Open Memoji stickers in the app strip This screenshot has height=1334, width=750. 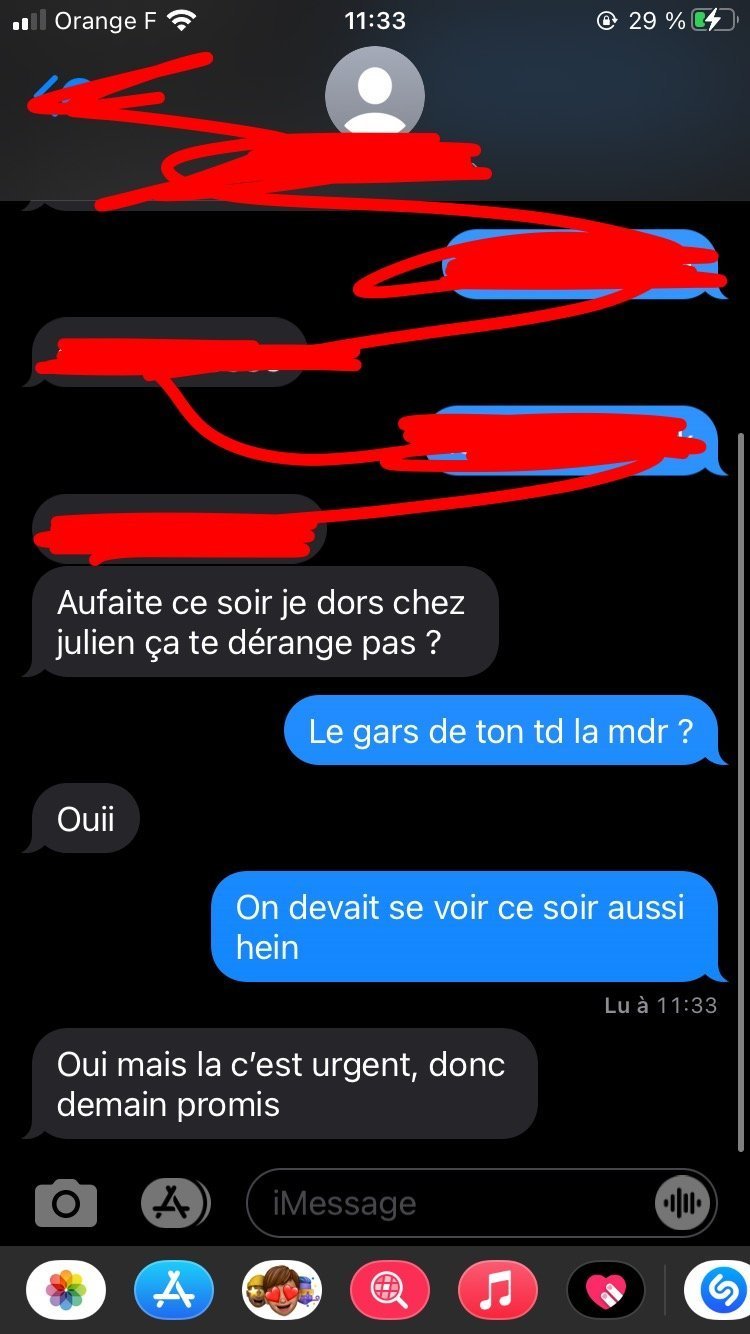coord(282,1290)
